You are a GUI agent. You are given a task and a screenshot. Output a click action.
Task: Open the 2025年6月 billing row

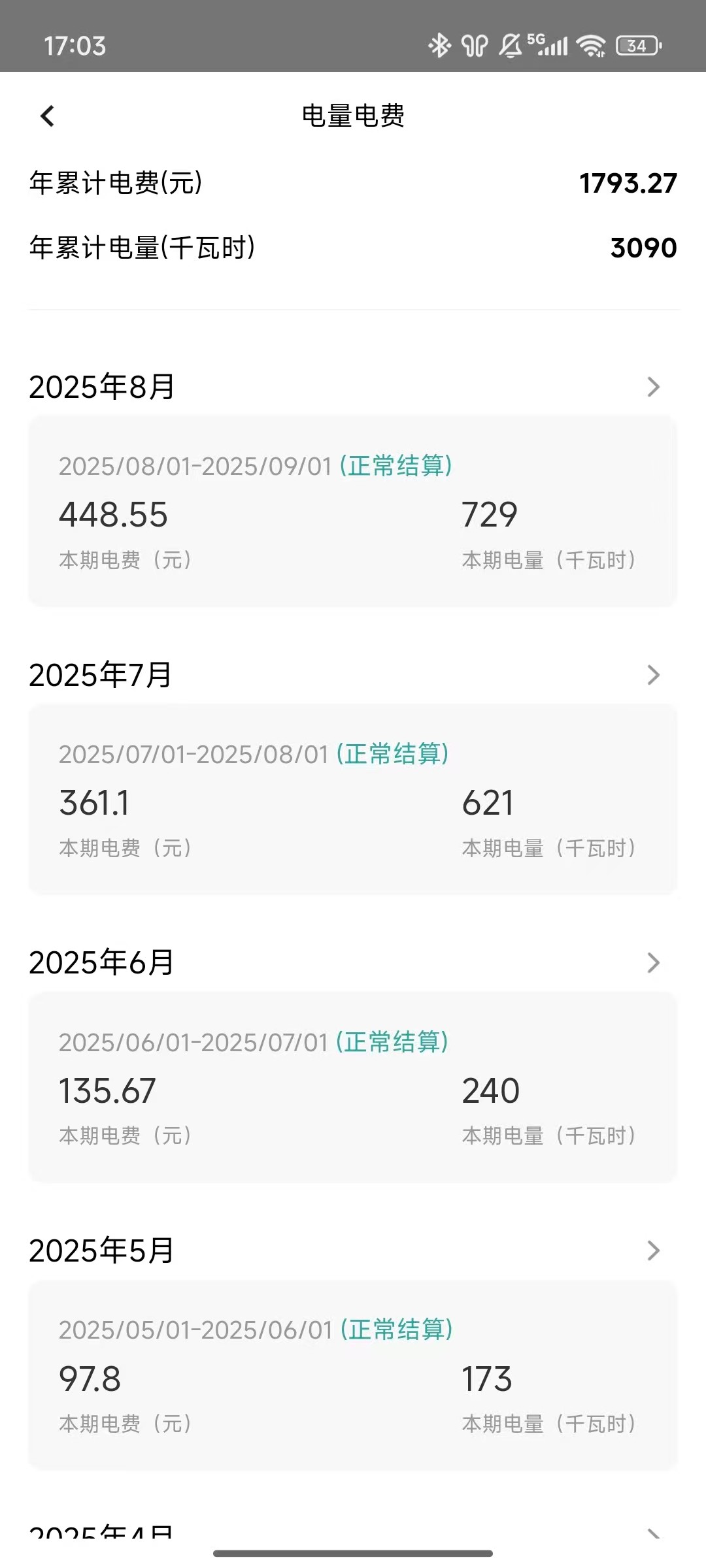pyautogui.click(x=652, y=962)
